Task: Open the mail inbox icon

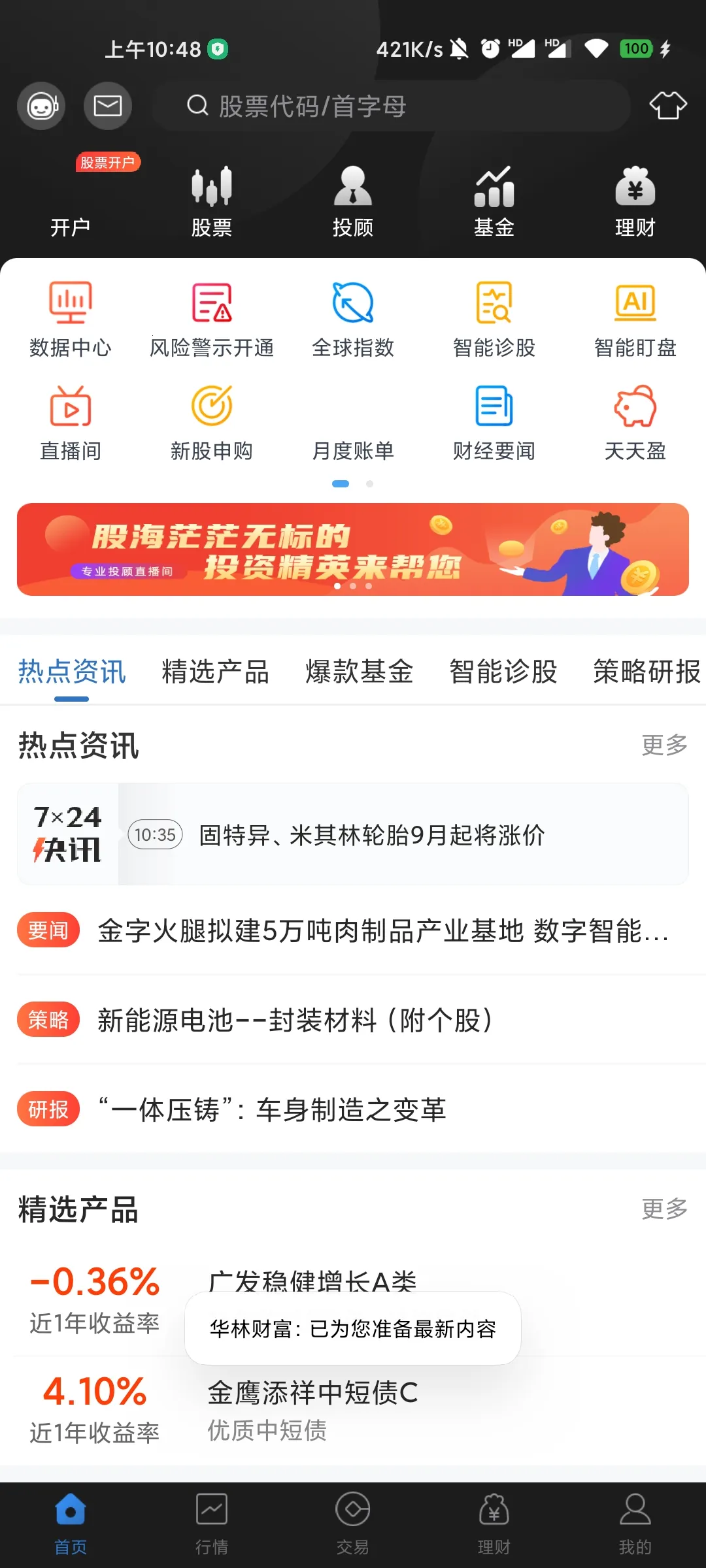Action: [108, 106]
